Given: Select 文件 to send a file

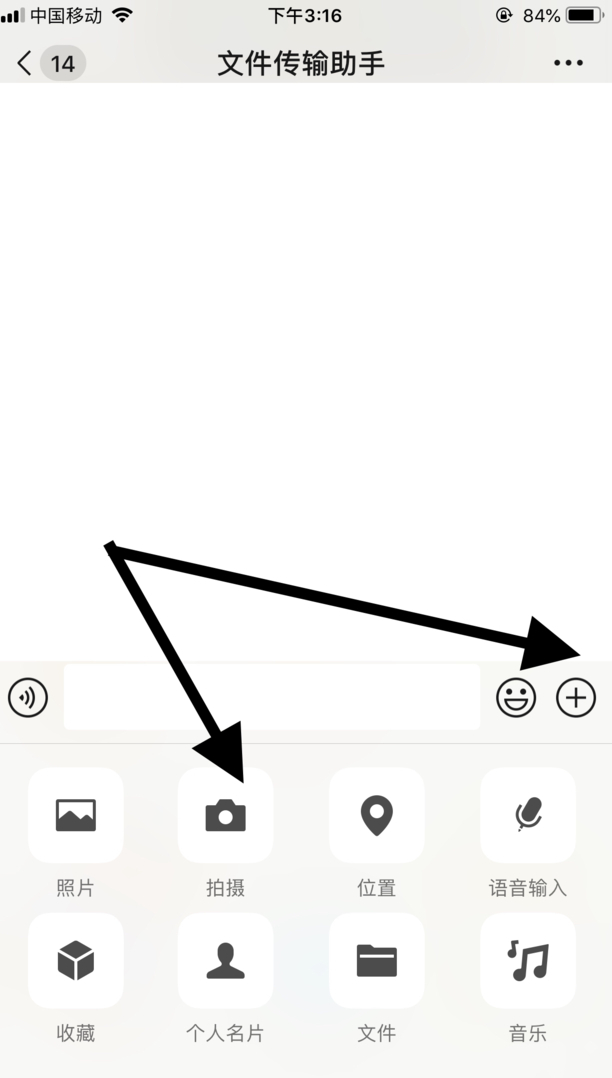Looking at the screenshot, I should tap(377, 961).
